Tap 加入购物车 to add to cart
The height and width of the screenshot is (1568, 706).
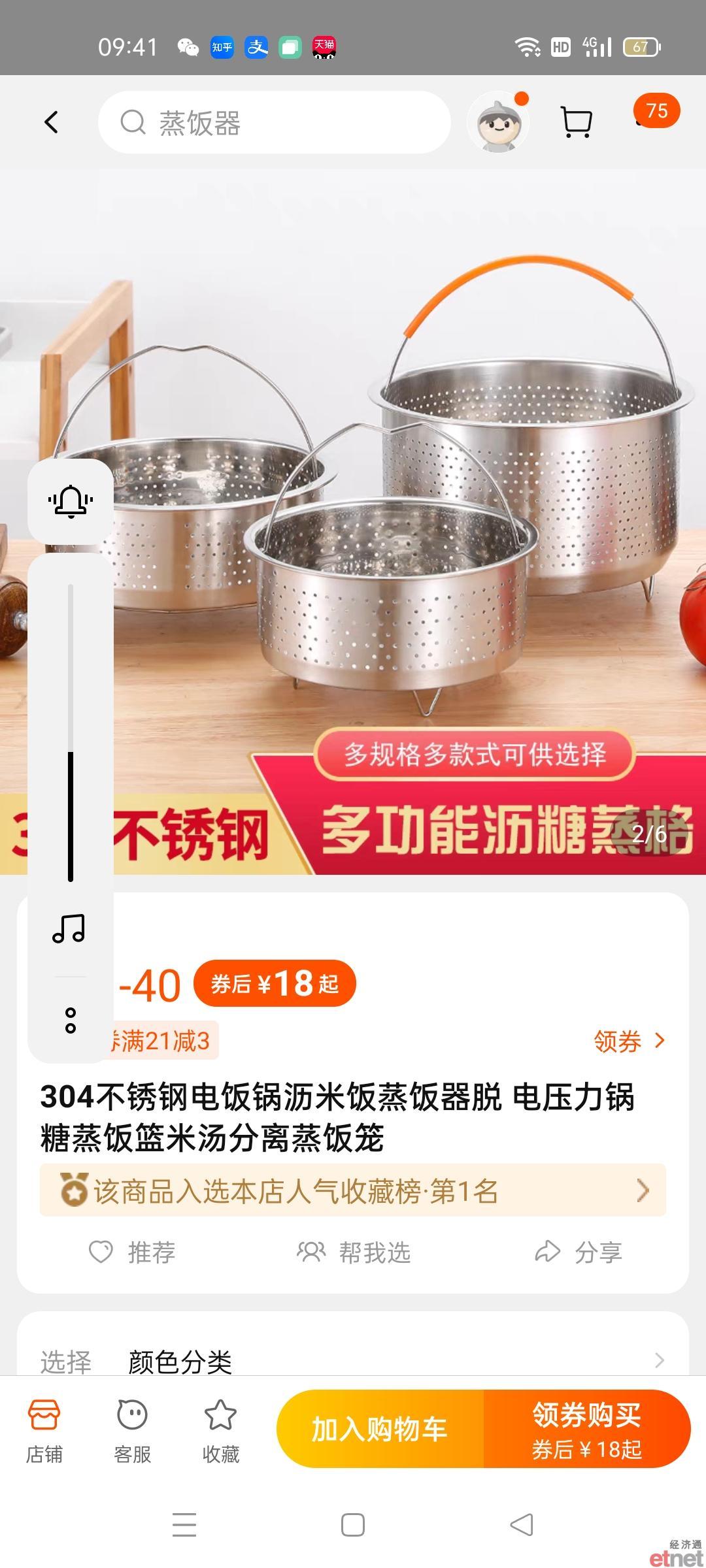tap(380, 1429)
